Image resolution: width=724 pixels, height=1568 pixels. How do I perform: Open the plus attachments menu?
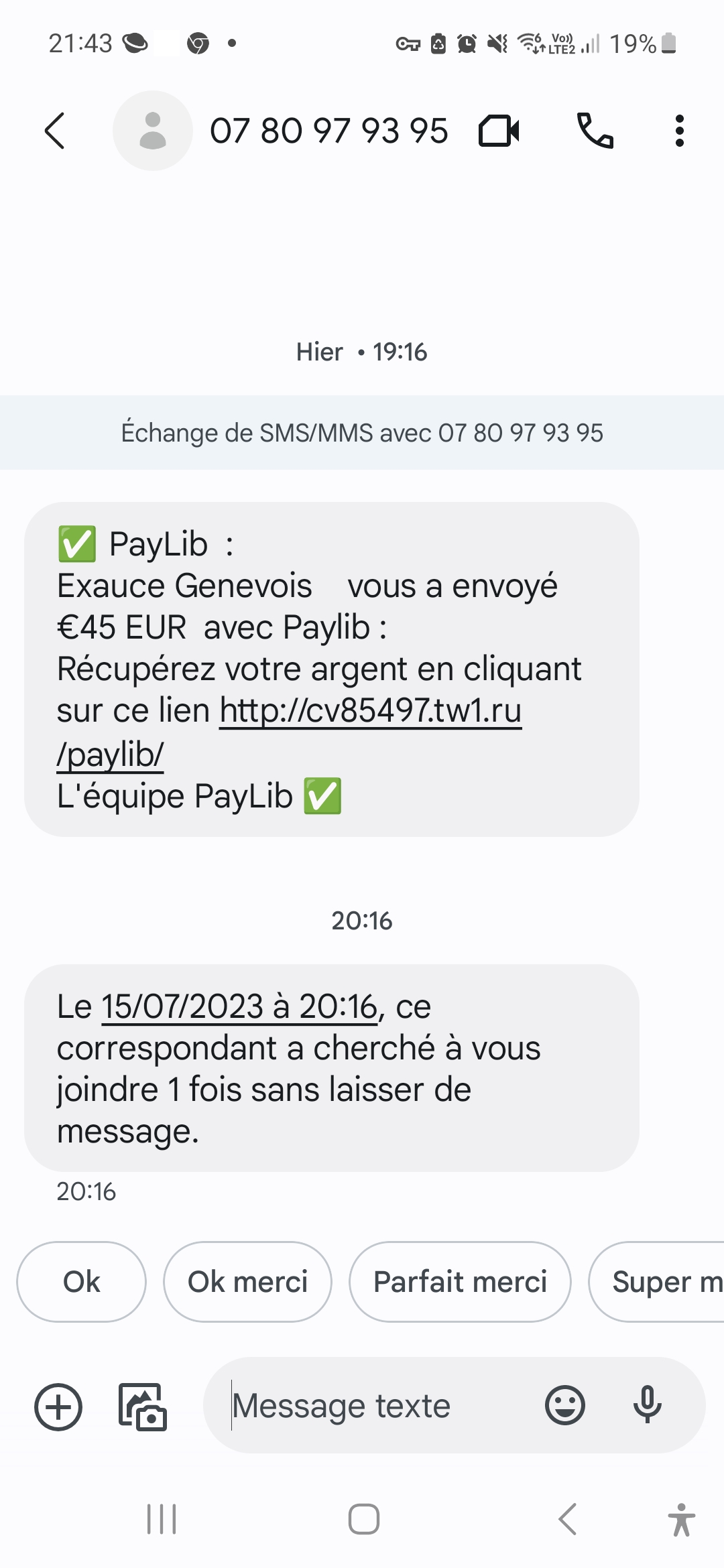(x=58, y=1407)
